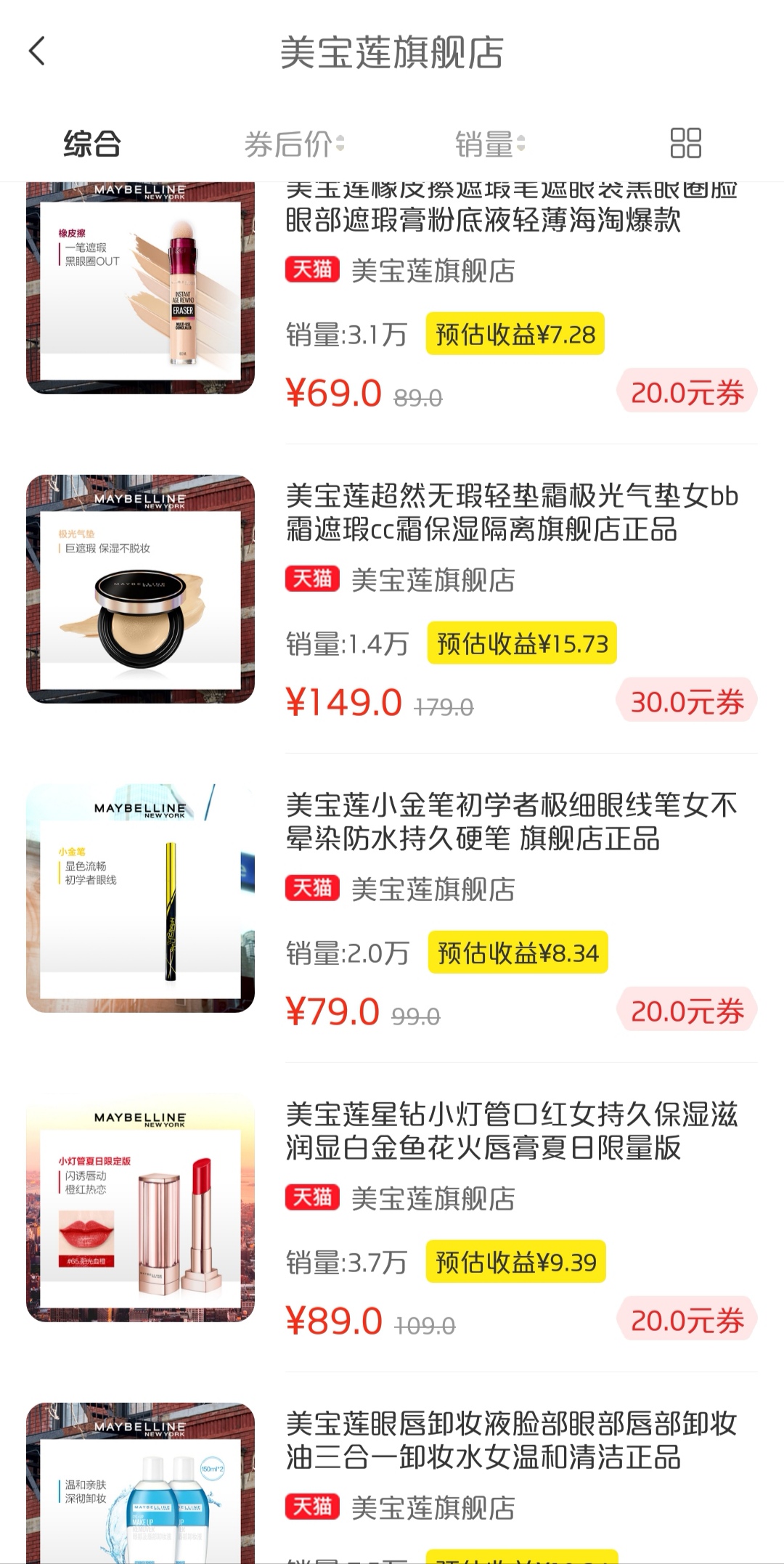Screen dimensions: 784x1564
Task: Select the 综合 sorting tab
Action: click(x=92, y=144)
